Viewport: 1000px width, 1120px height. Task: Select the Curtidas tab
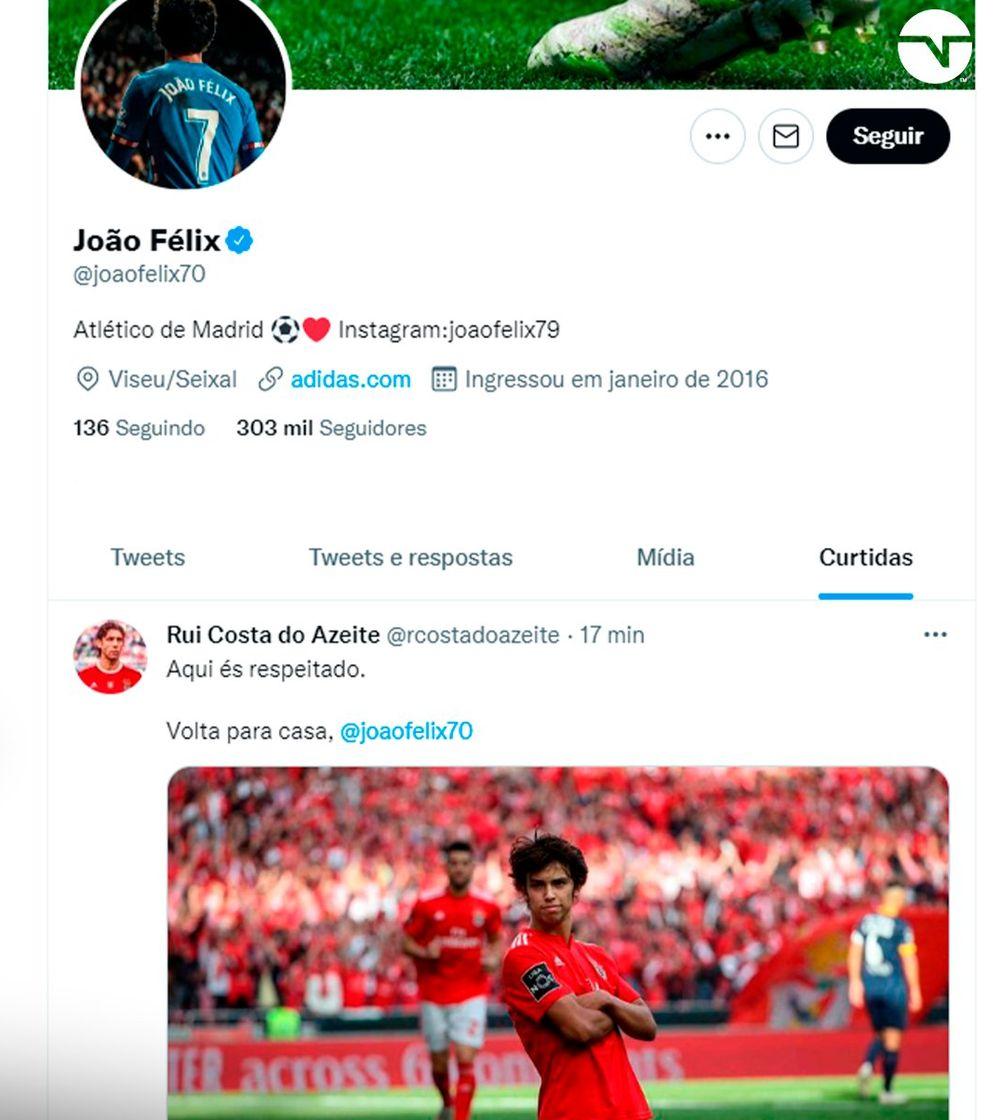click(865, 558)
